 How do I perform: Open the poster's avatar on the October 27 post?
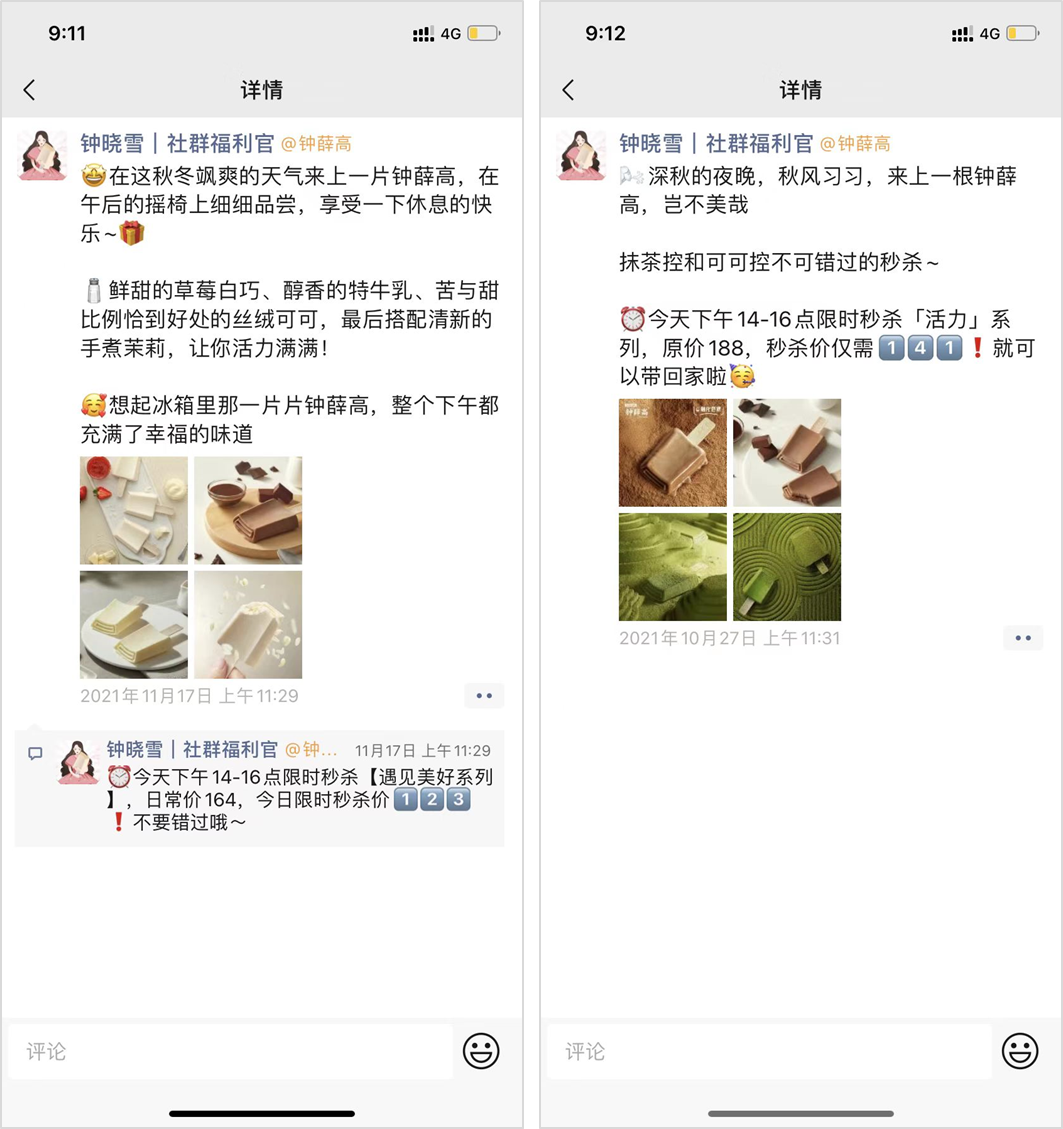coord(582,155)
